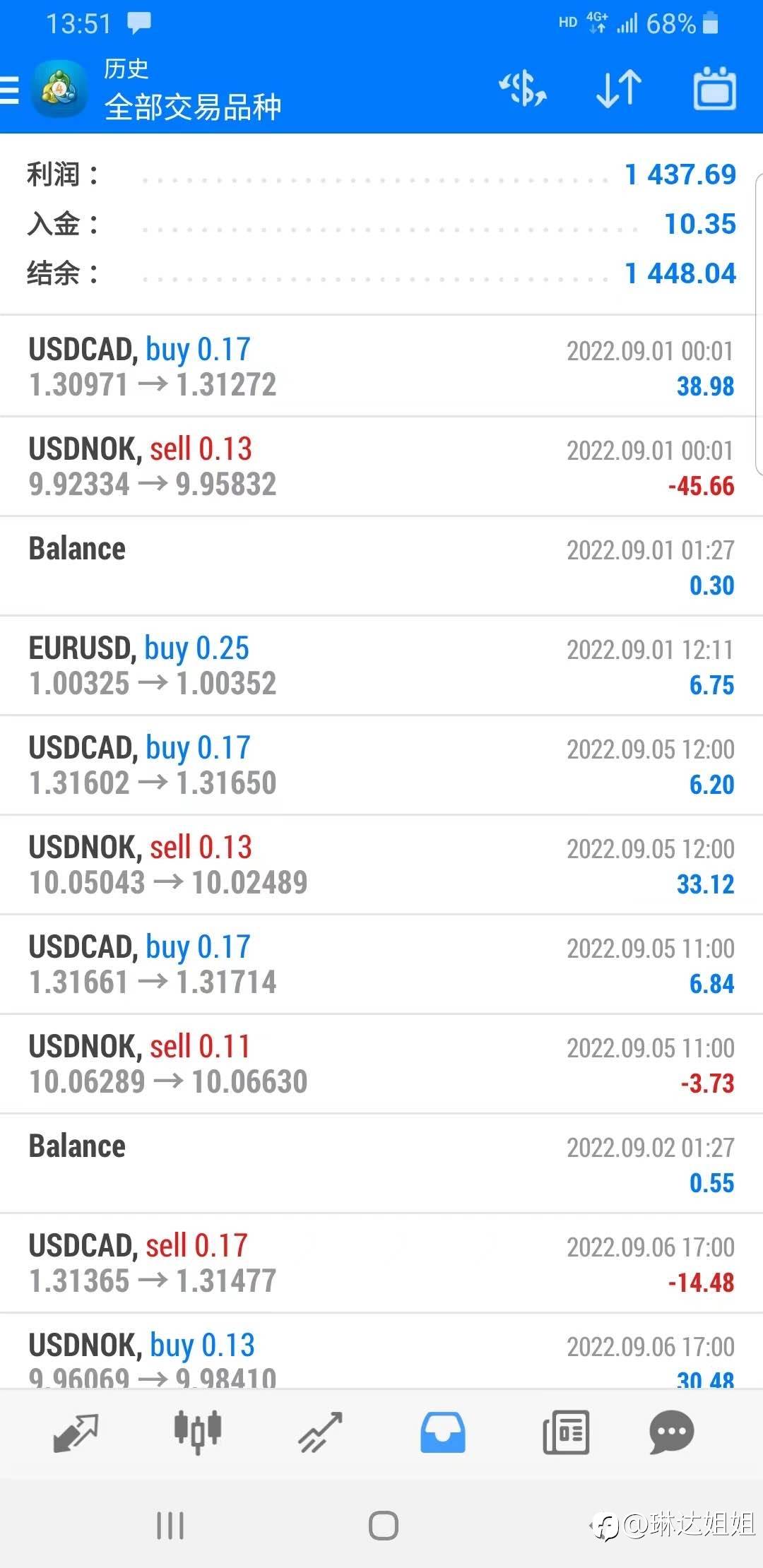Open the calendar date range picker
This screenshot has height=1568, width=763.
(714, 89)
